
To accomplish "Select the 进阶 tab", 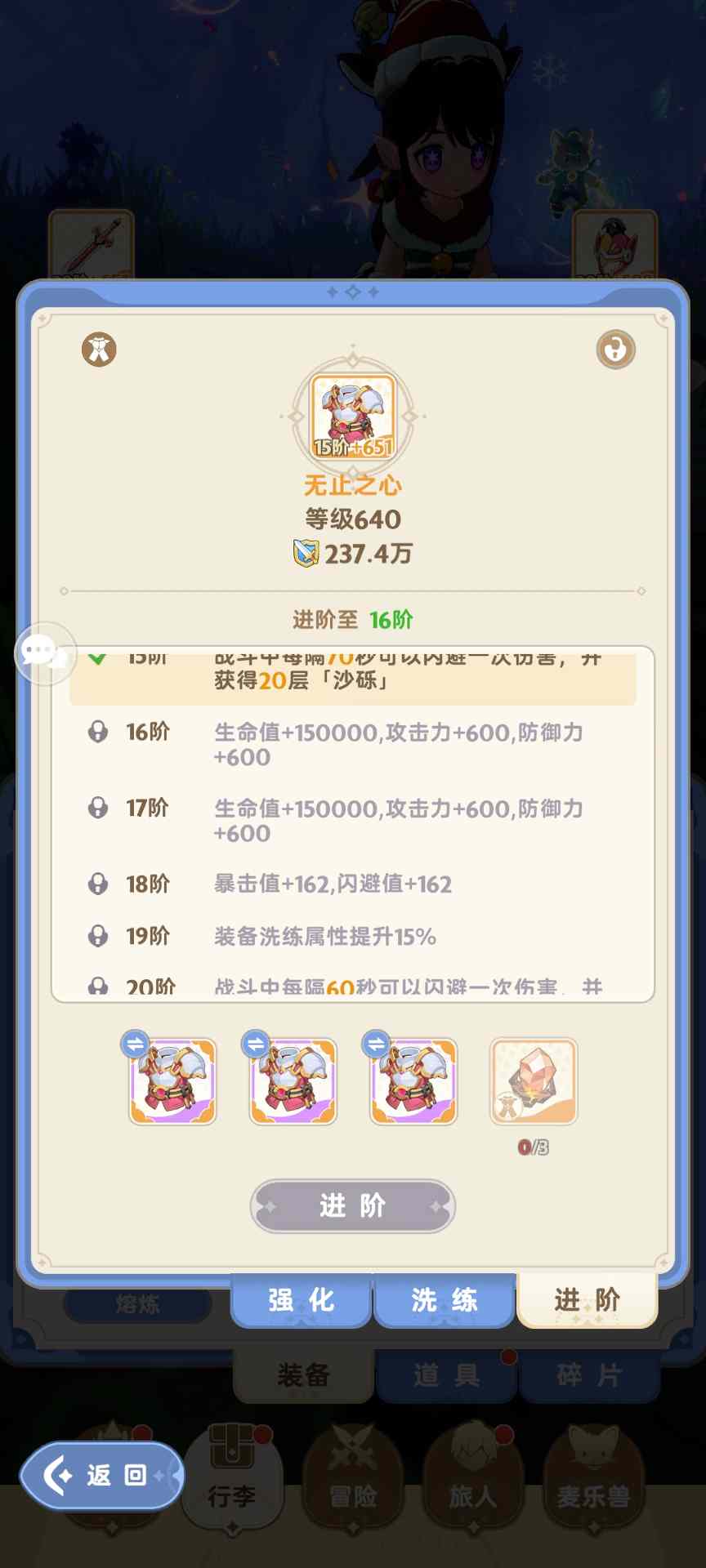I will tap(587, 1299).
